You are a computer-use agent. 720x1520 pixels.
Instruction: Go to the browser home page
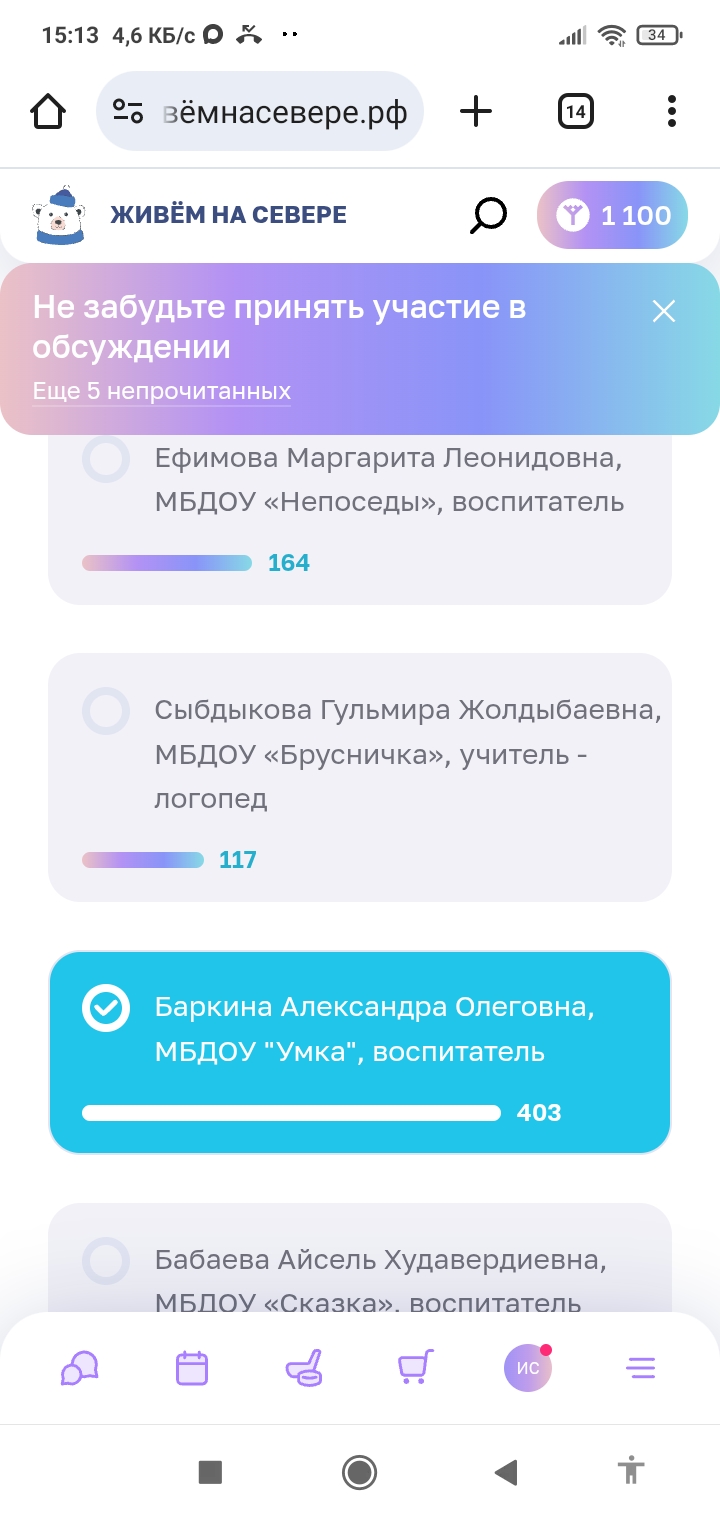[48, 111]
